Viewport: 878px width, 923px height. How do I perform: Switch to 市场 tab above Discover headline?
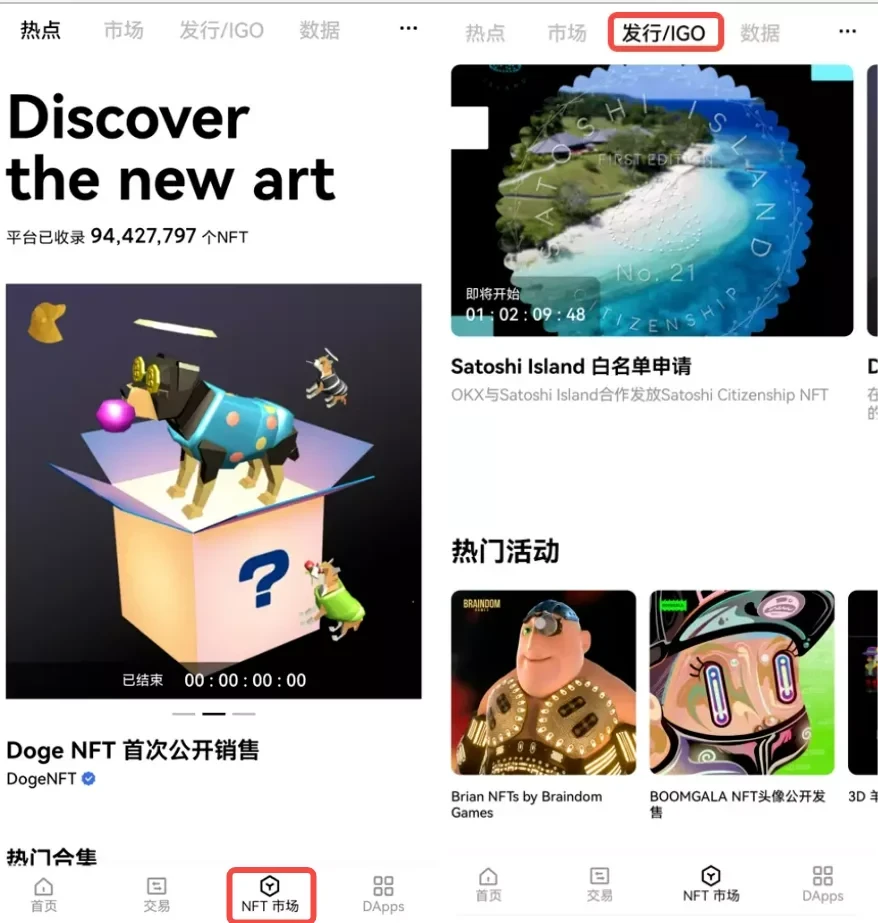(123, 30)
